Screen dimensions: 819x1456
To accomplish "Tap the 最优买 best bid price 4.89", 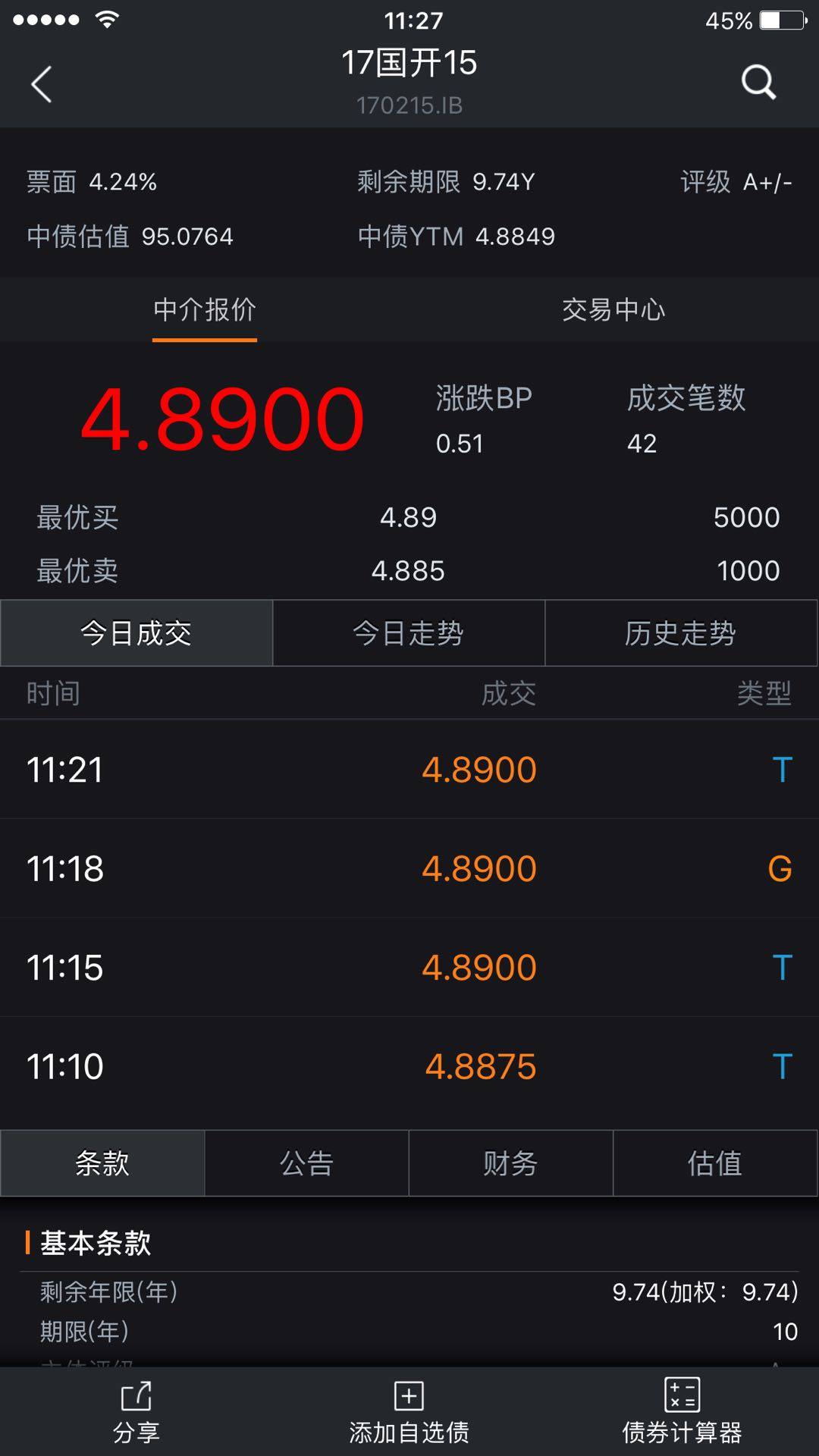I will [x=407, y=517].
